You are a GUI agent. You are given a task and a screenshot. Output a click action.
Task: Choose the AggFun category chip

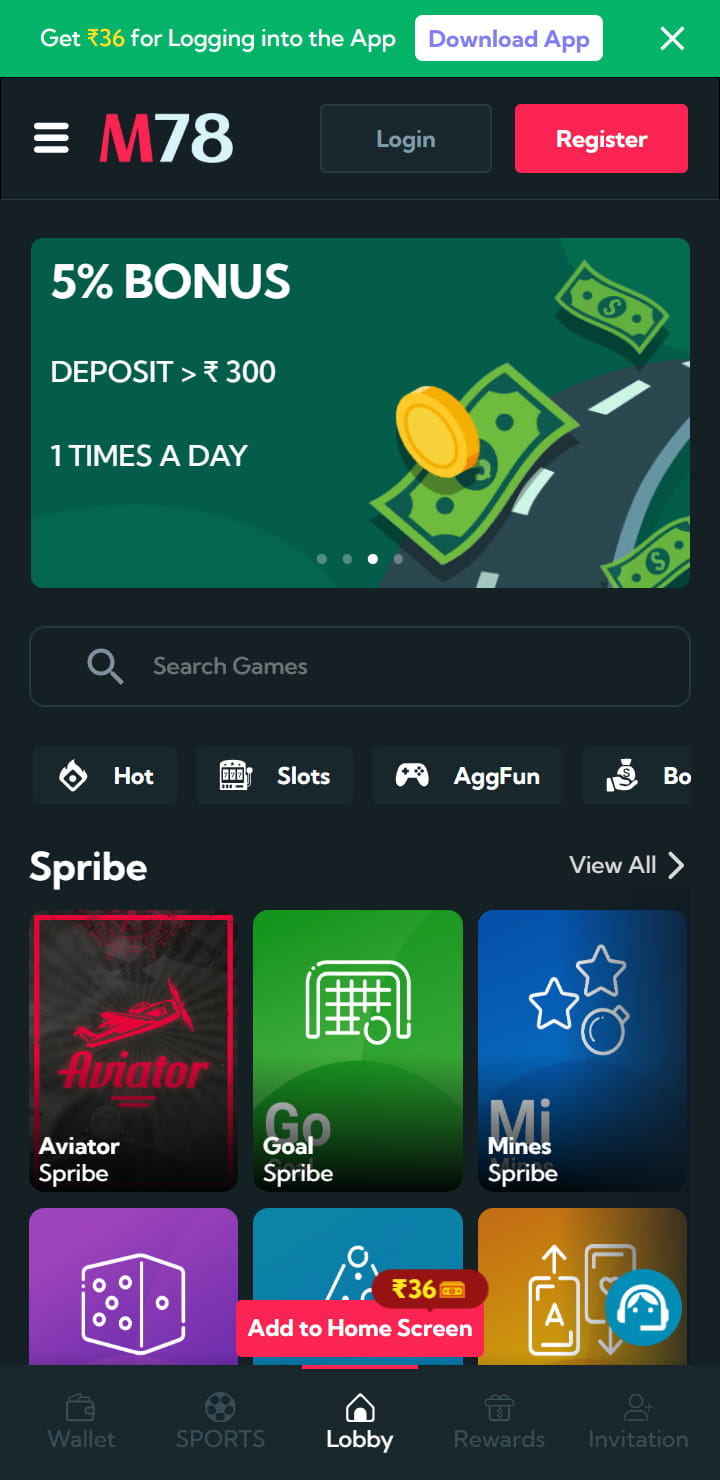[467, 776]
